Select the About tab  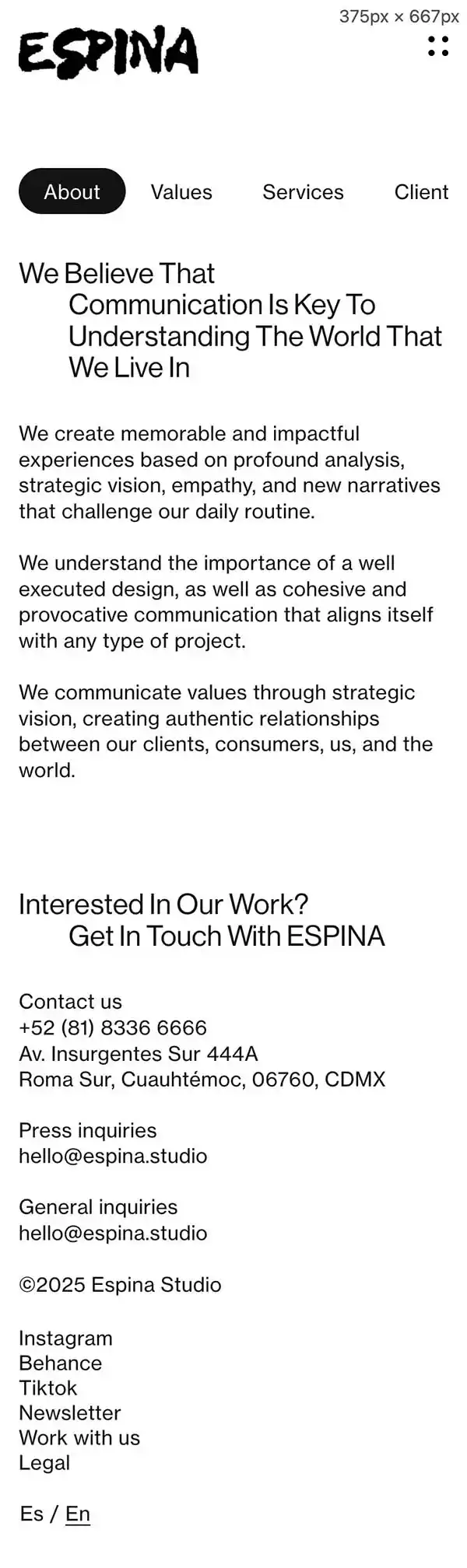click(72, 191)
